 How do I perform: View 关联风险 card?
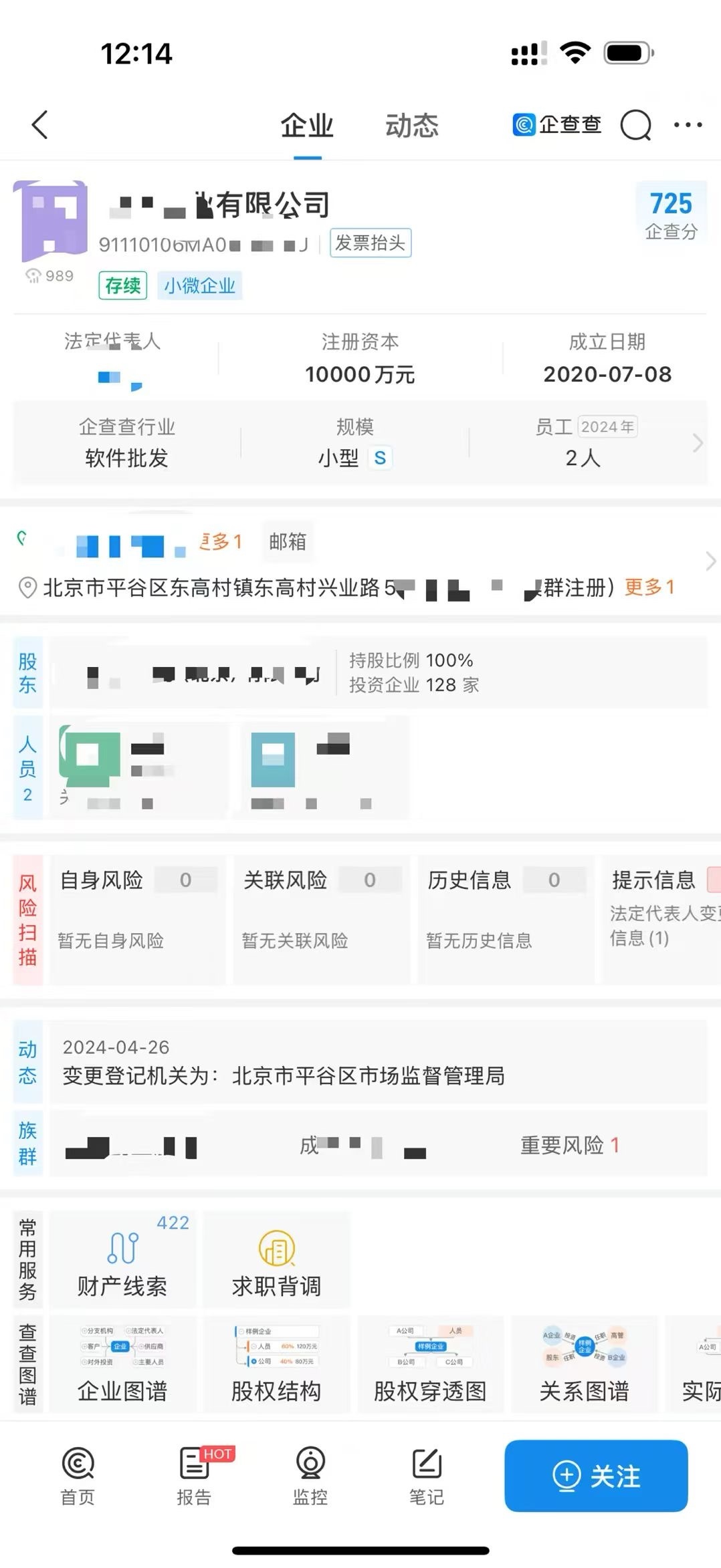click(321, 918)
